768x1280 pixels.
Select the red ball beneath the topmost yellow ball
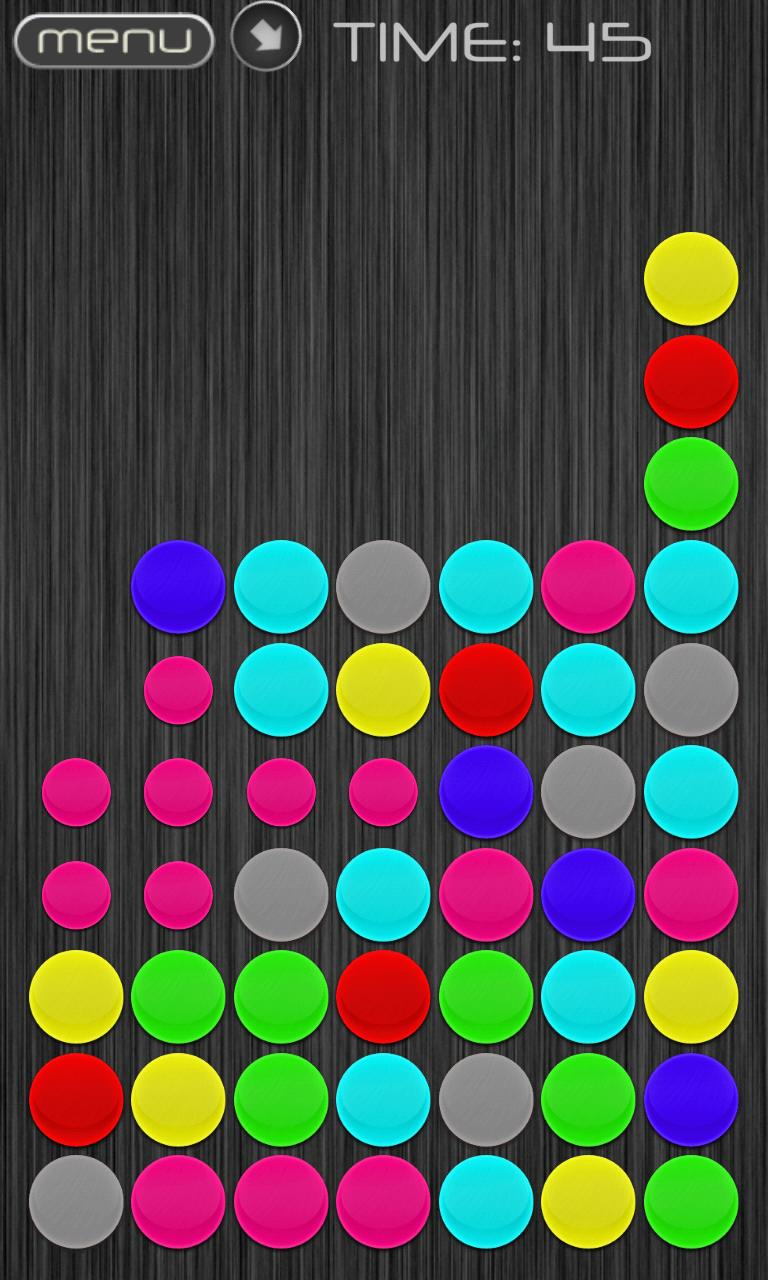(x=691, y=382)
